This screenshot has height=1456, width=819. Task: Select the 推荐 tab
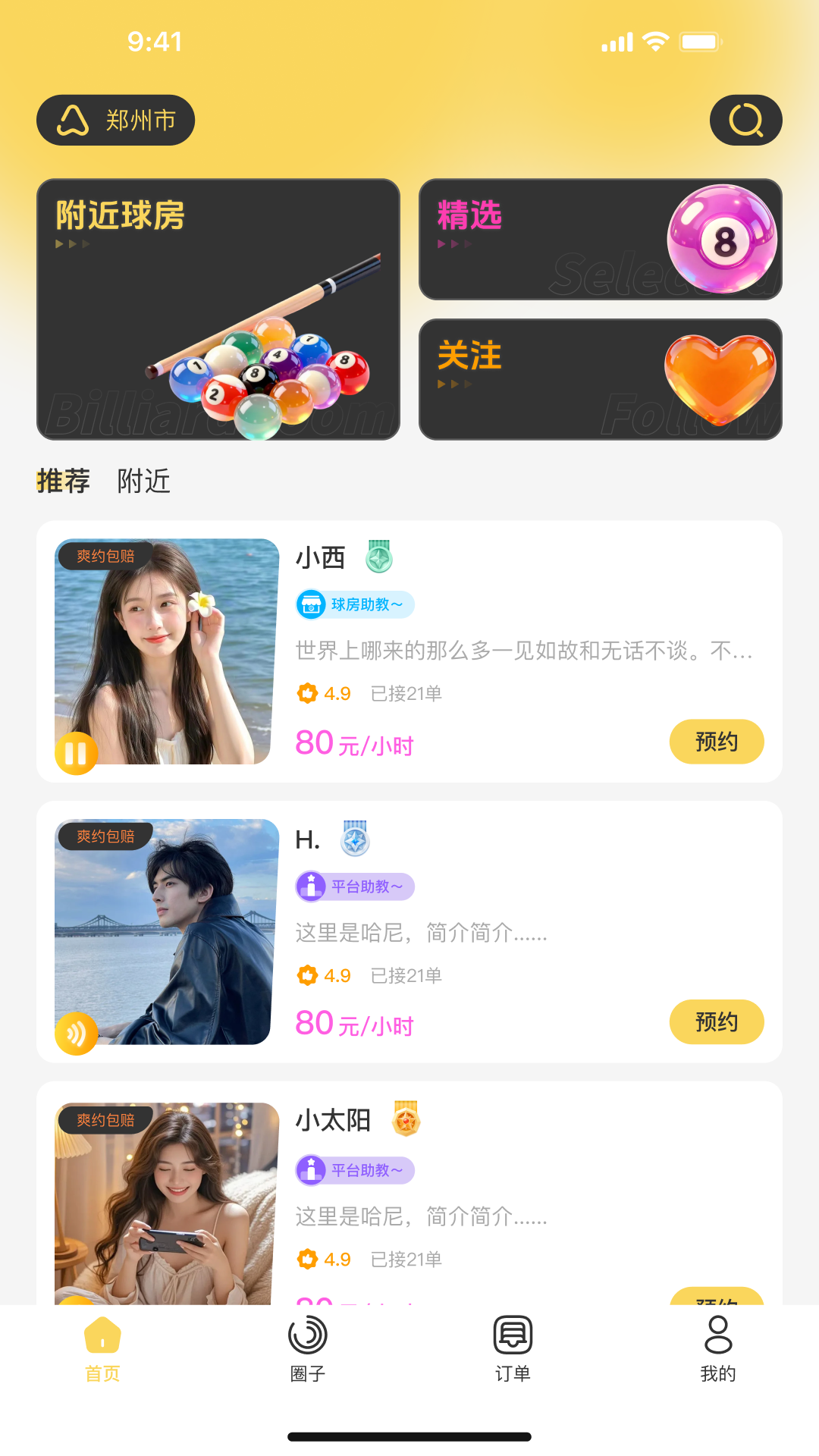pos(64,481)
